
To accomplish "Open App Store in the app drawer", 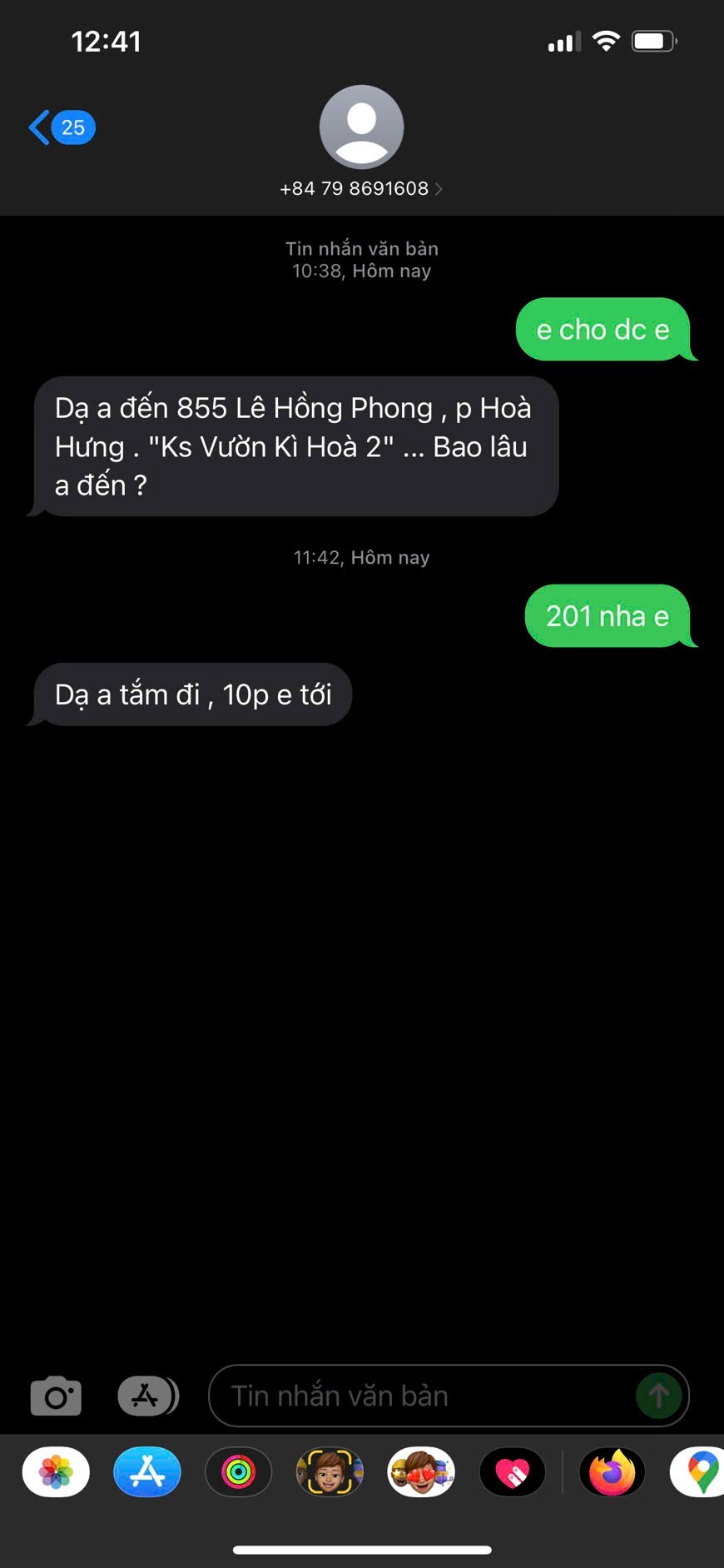I will (x=147, y=1472).
